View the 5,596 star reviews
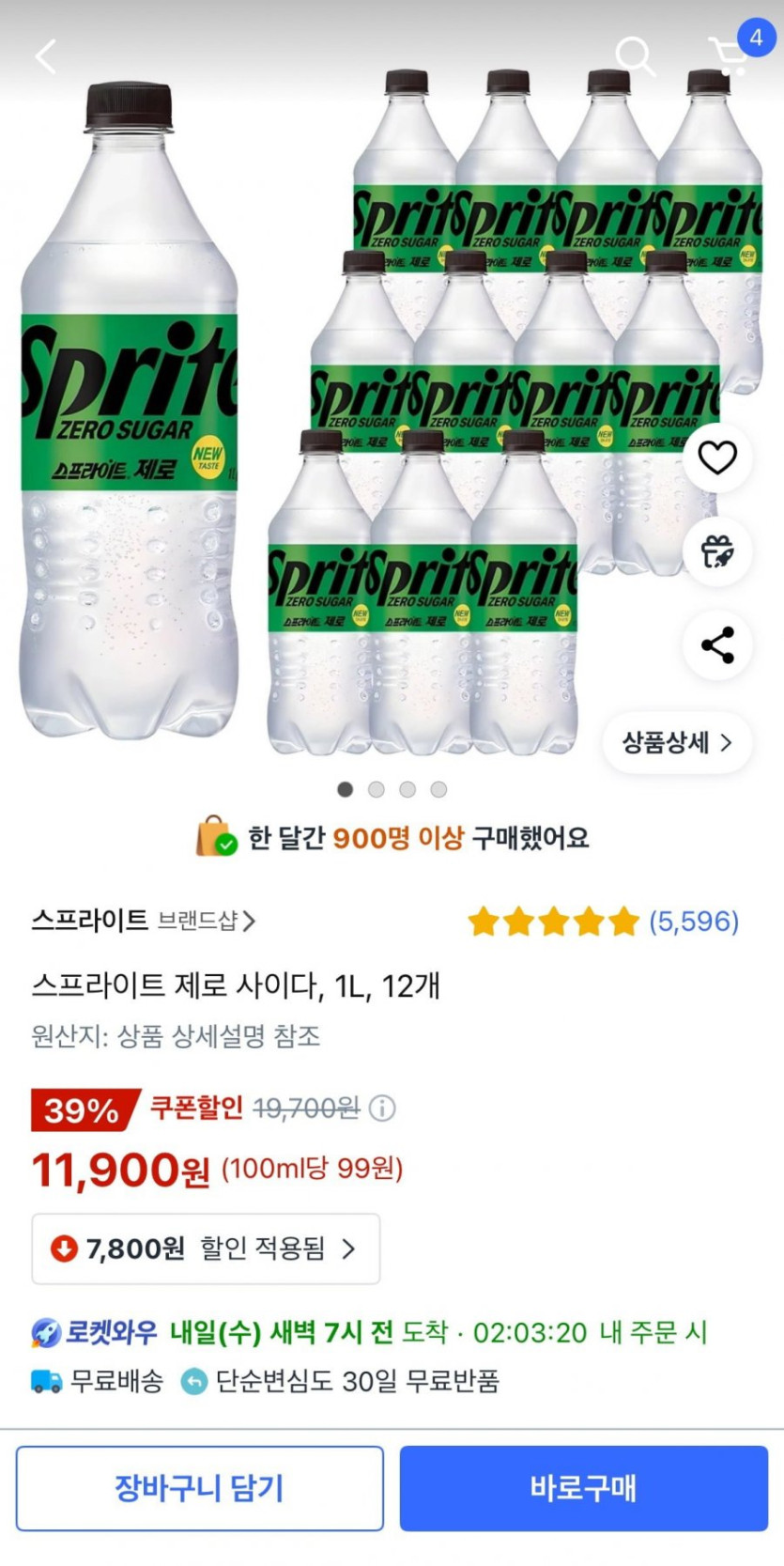 click(604, 922)
